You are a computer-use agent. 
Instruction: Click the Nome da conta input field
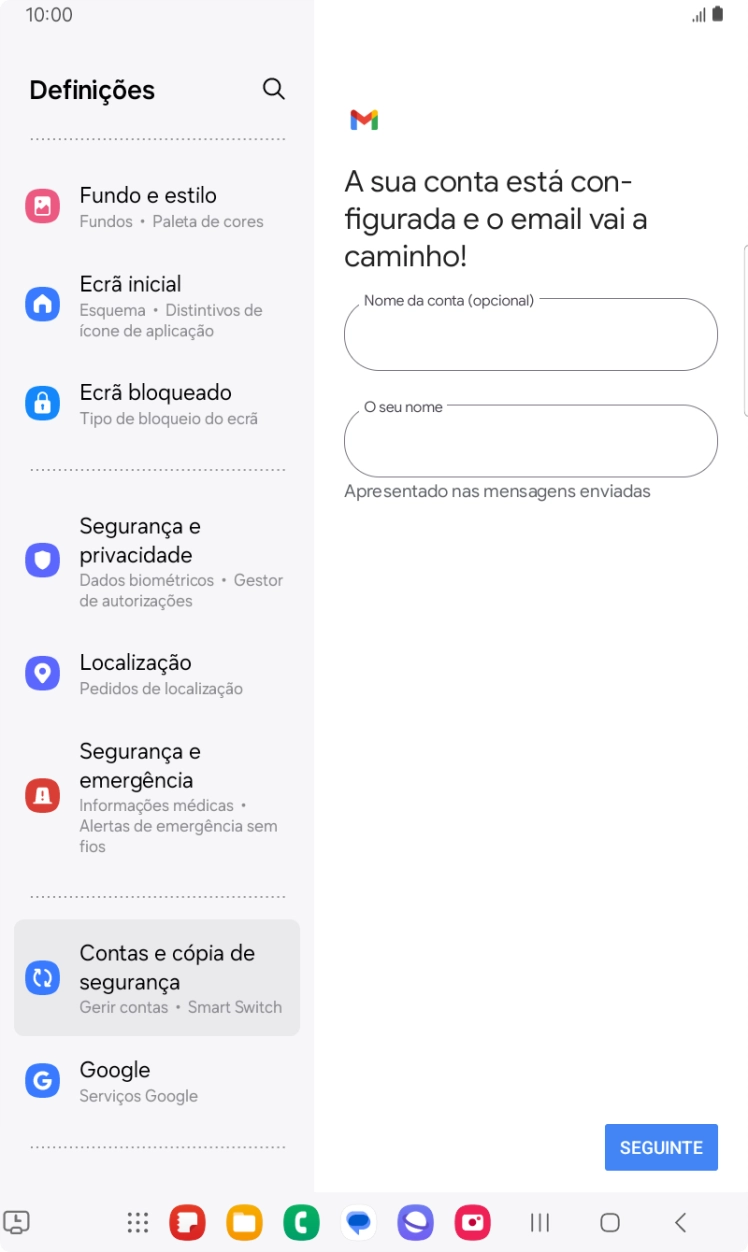pos(530,334)
